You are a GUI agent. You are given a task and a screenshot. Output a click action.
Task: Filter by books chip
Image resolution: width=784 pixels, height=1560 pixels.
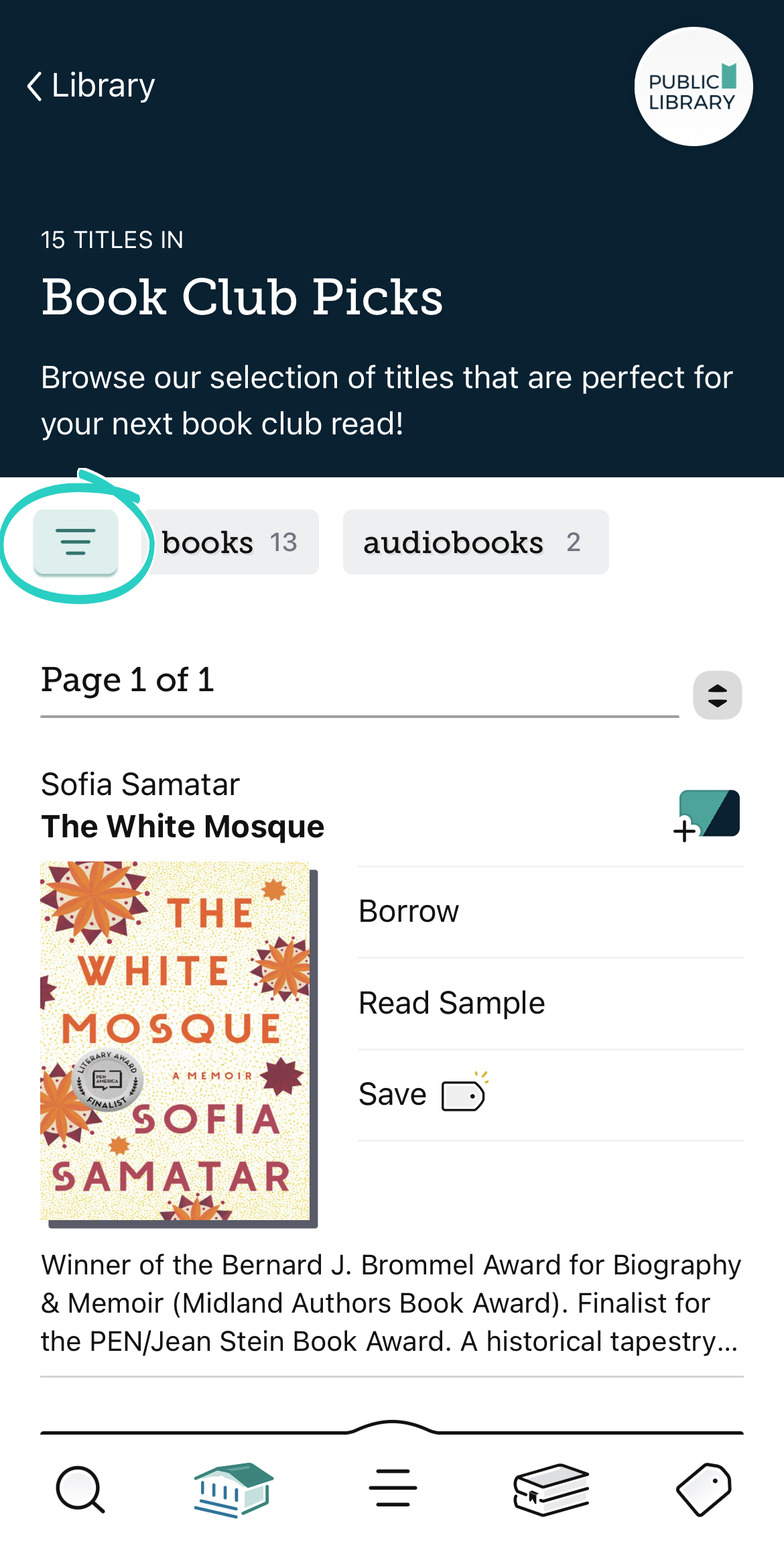tap(229, 542)
